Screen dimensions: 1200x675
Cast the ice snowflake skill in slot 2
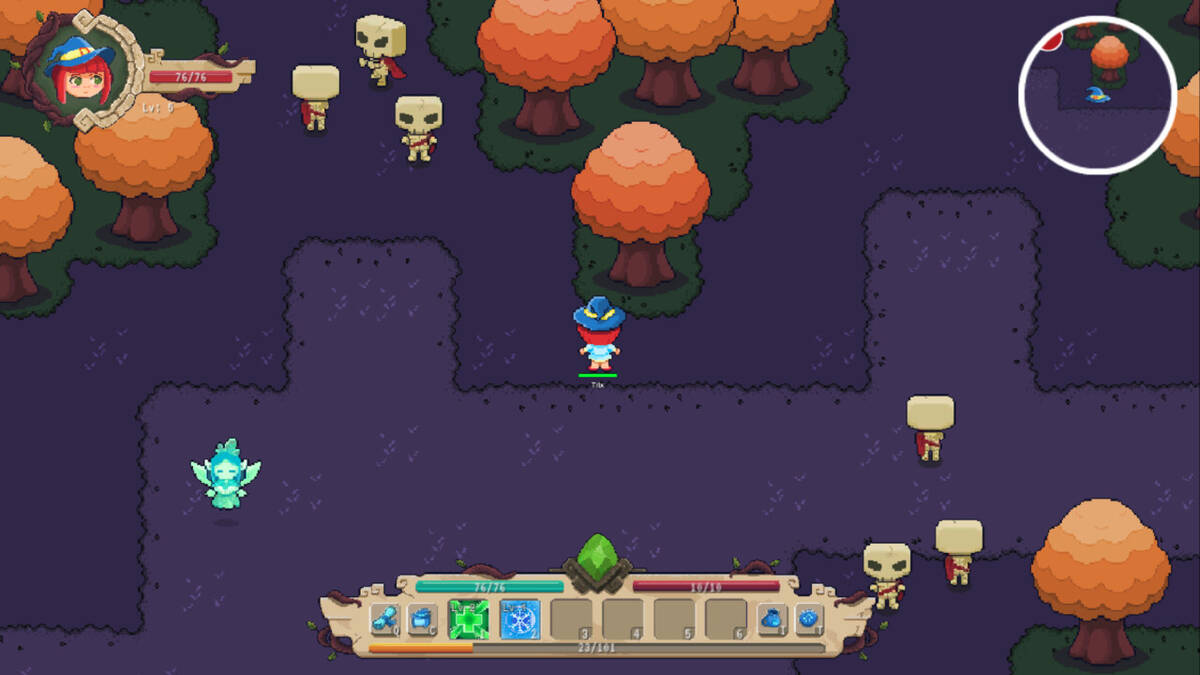pos(519,620)
